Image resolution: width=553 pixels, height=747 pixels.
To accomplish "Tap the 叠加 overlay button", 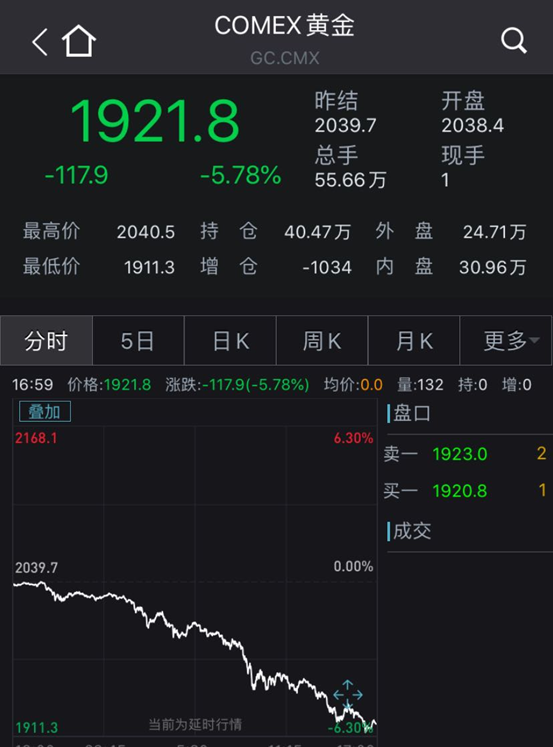I will [x=45, y=412].
